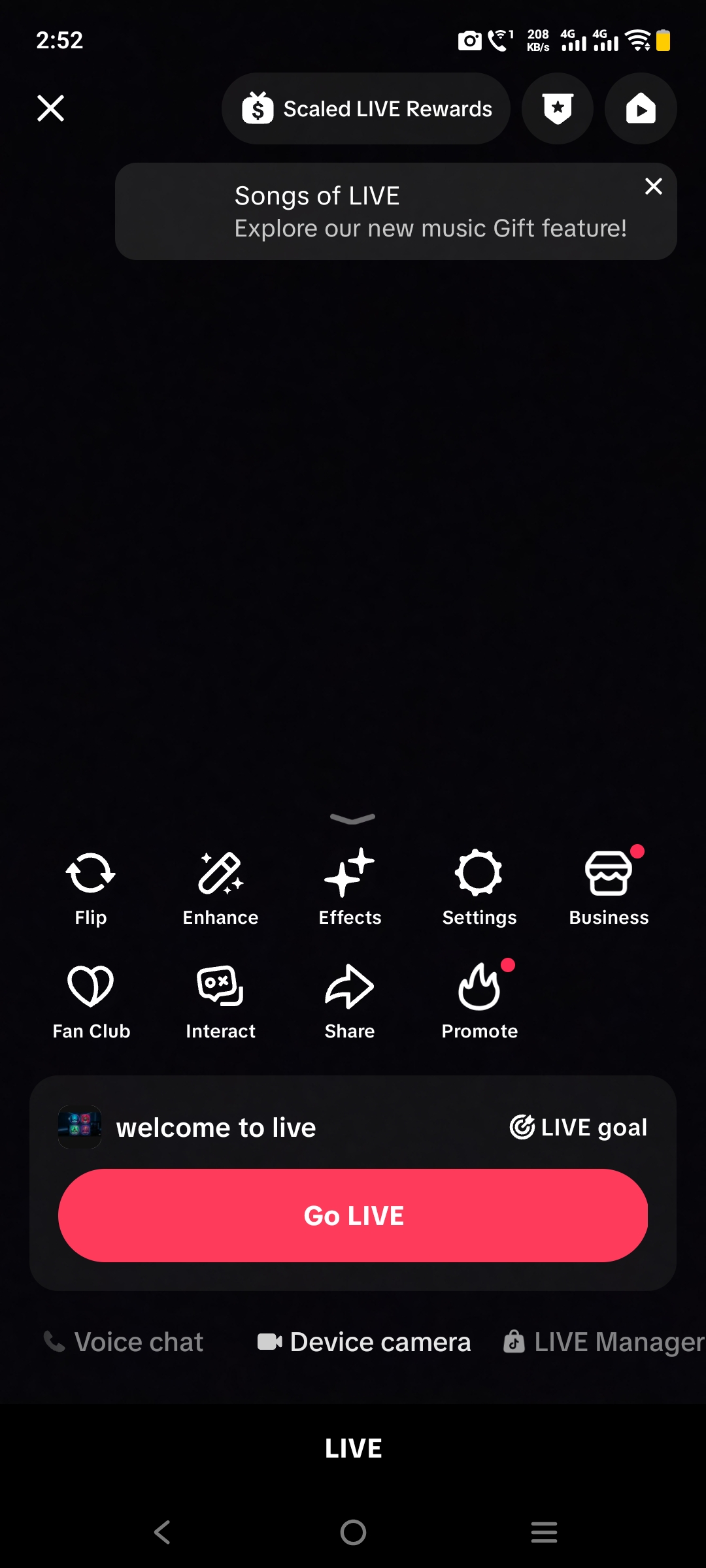Viewport: 706px width, 1568px height.
Task: Collapse the tools panel chevron
Action: (353, 819)
